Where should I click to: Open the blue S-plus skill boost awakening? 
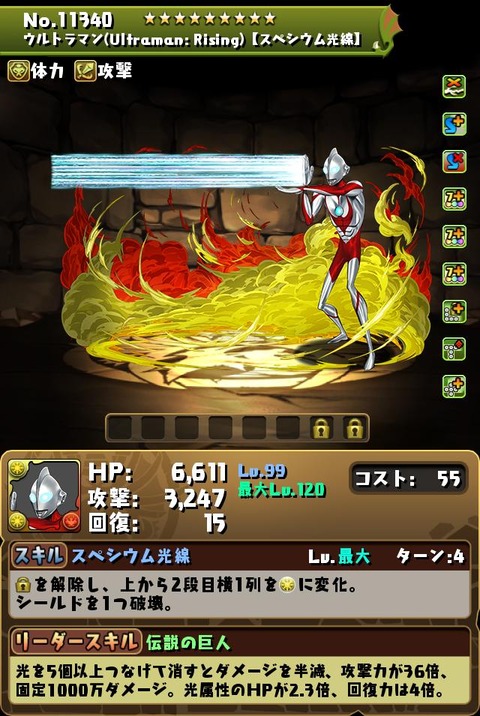point(454,124)
